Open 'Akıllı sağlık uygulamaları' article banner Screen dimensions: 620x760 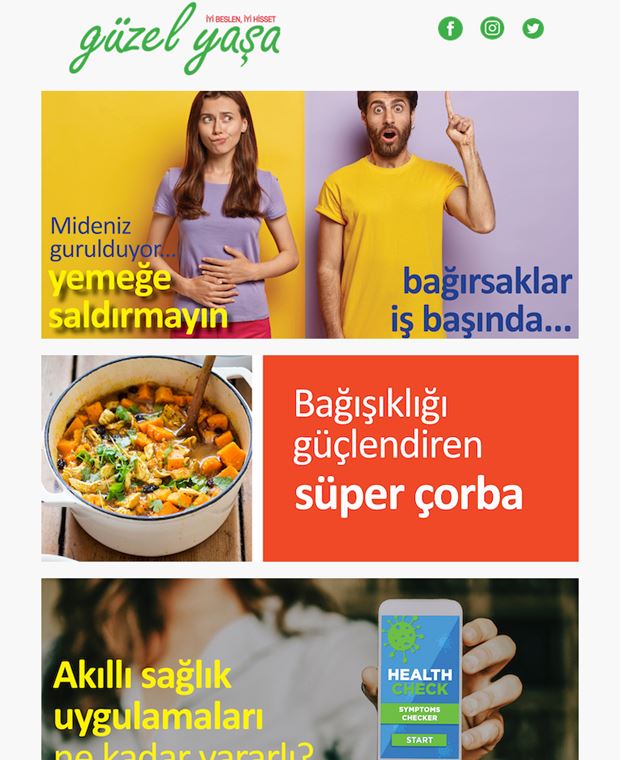point(309,670)
